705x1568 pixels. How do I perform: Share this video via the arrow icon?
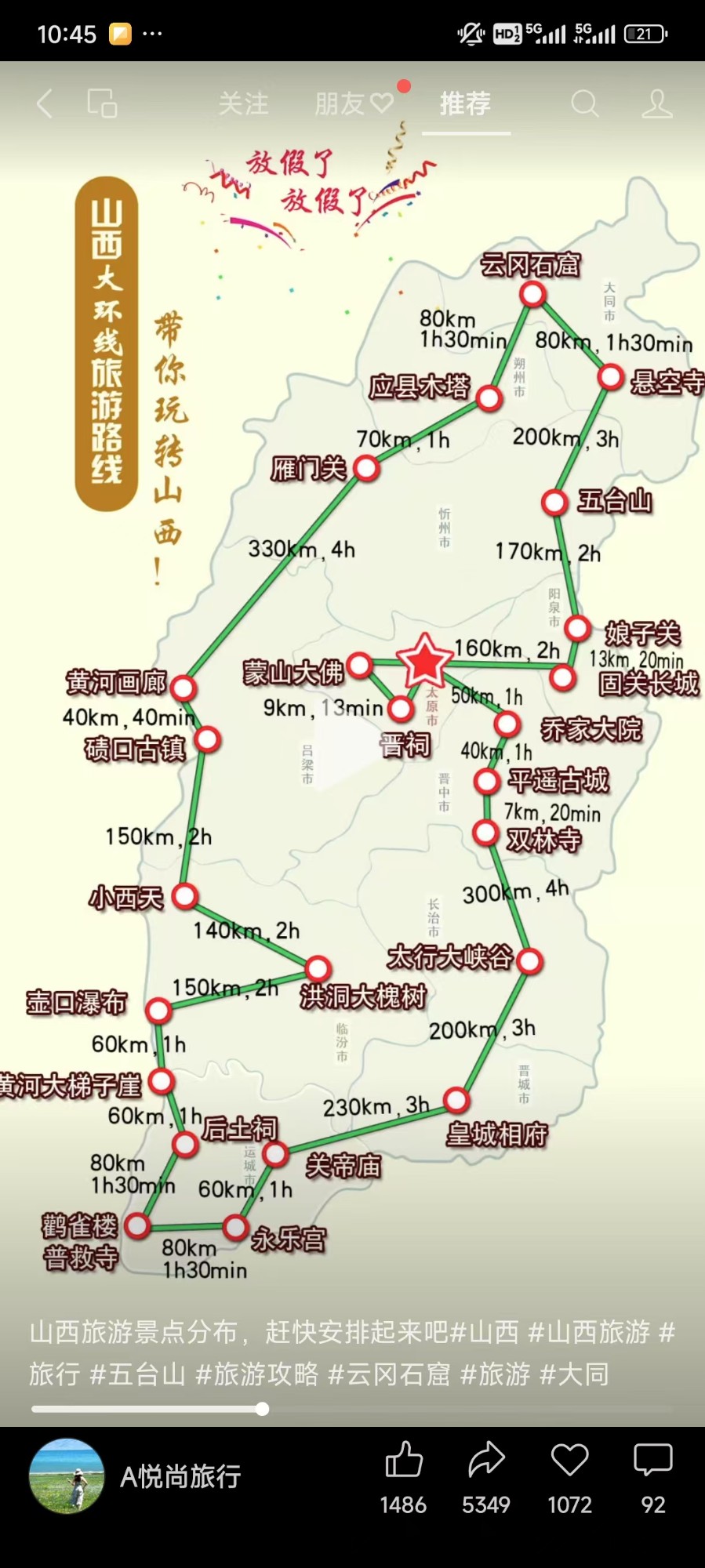(x=486, y=1461)
